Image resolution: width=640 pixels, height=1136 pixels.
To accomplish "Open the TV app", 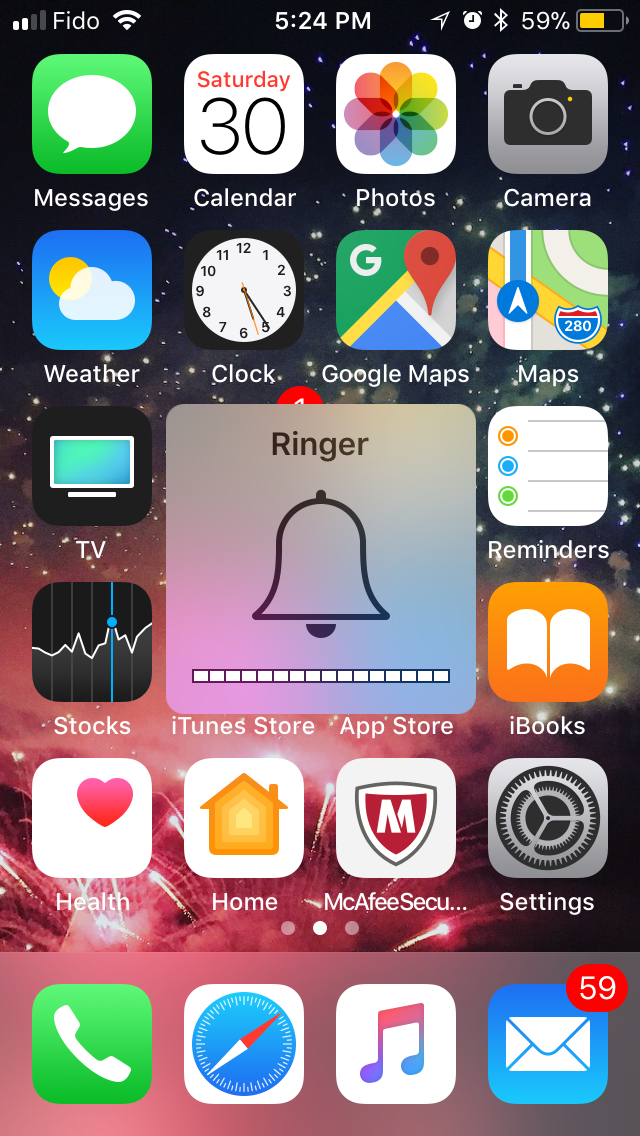I will click(x=92, y=466).
